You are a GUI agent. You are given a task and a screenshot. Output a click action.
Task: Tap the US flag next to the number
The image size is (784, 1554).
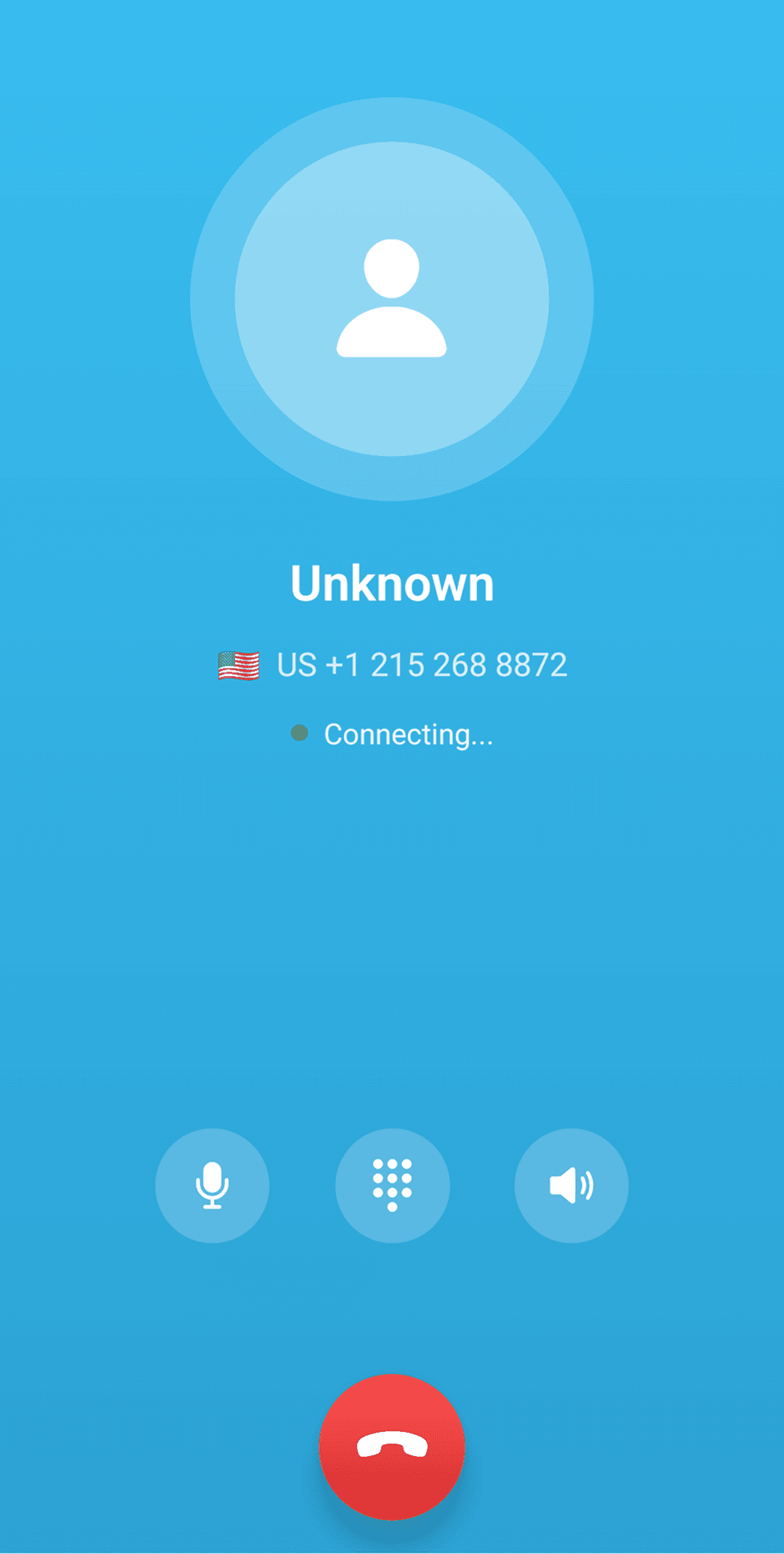click(238, 664)
